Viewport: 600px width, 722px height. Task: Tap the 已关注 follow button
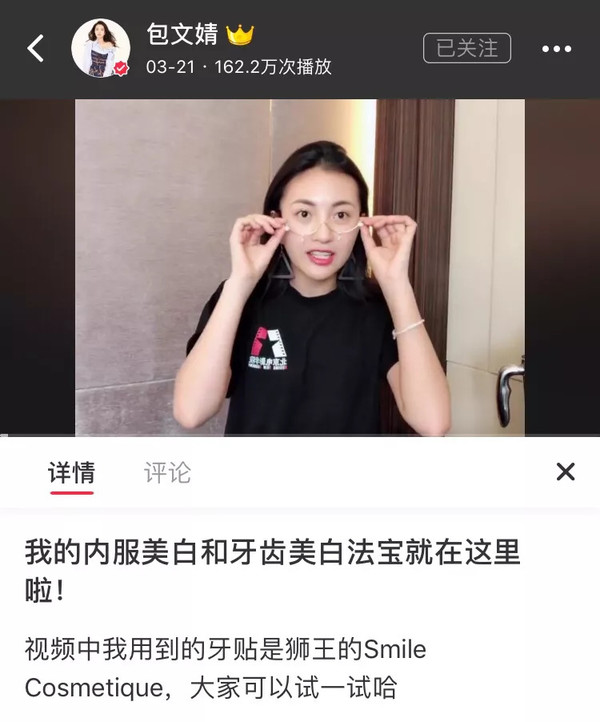[x=467, y=48]
